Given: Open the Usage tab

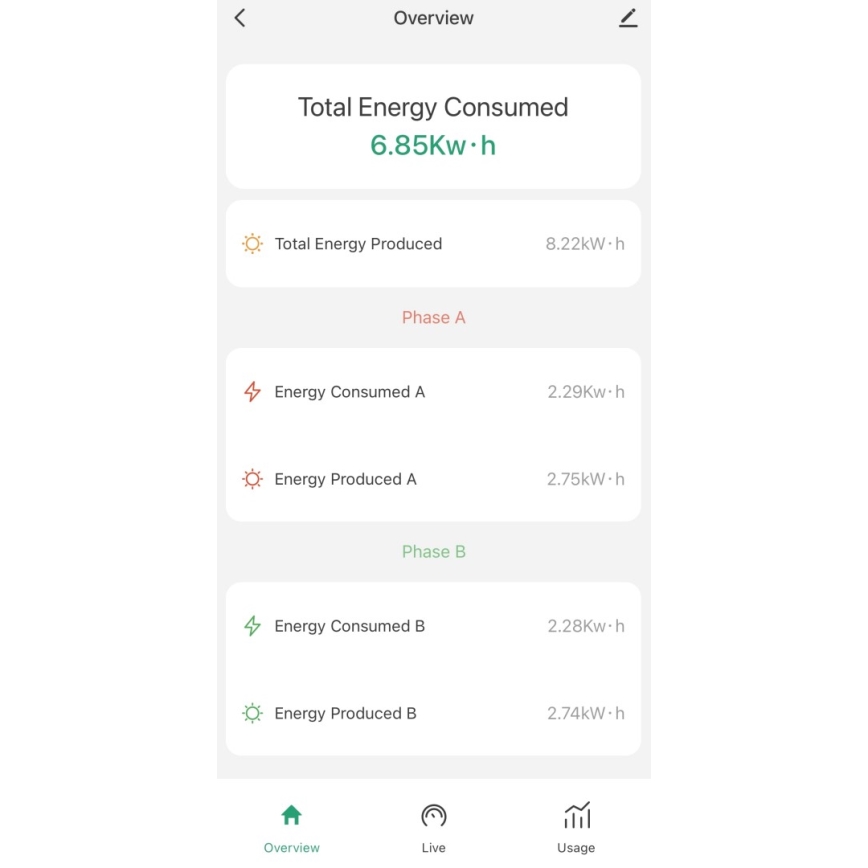Looking at the screenshot, I should pyautogui.click(x=576, y=828).
